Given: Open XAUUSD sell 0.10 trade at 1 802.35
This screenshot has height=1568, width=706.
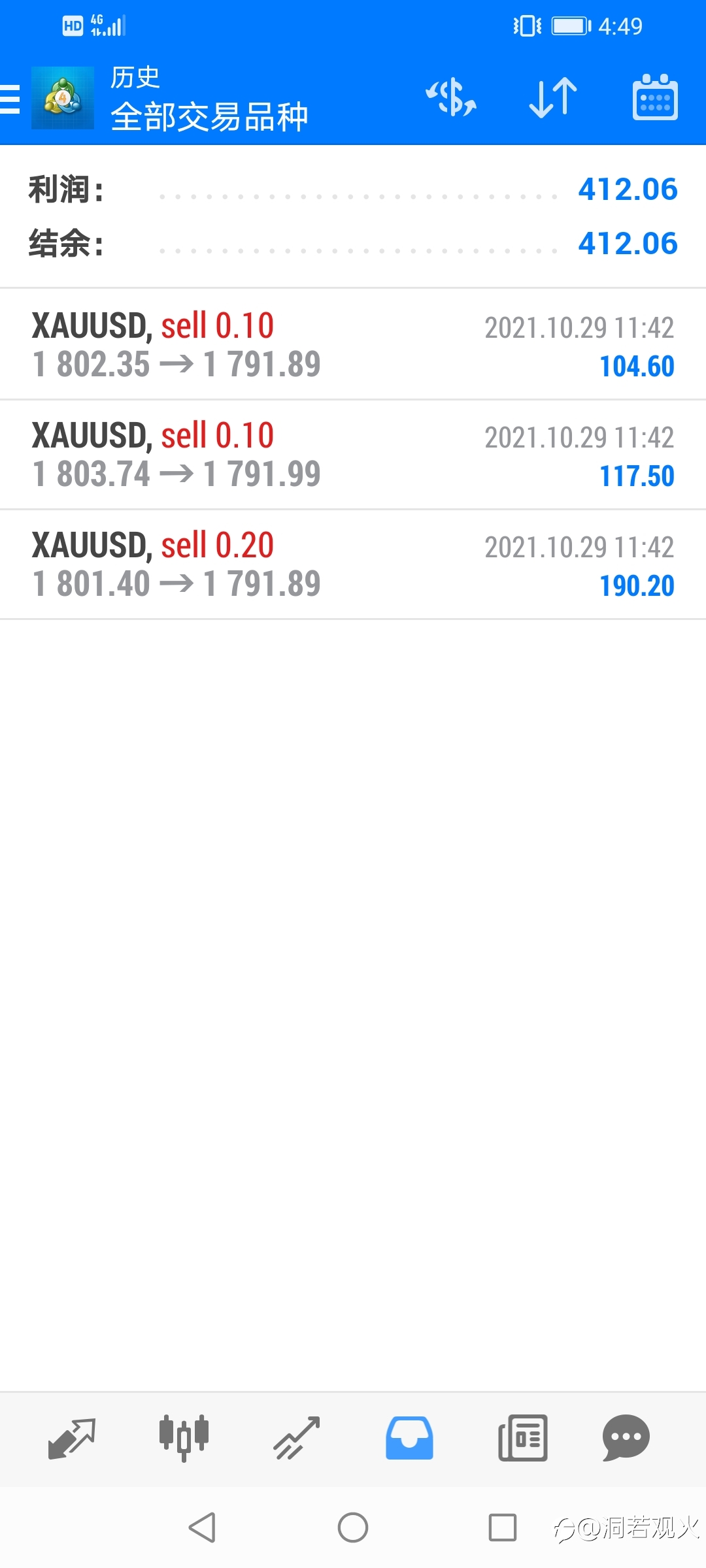Looking at the screenshot, I should pyautogui.click(x=353, y=344).
